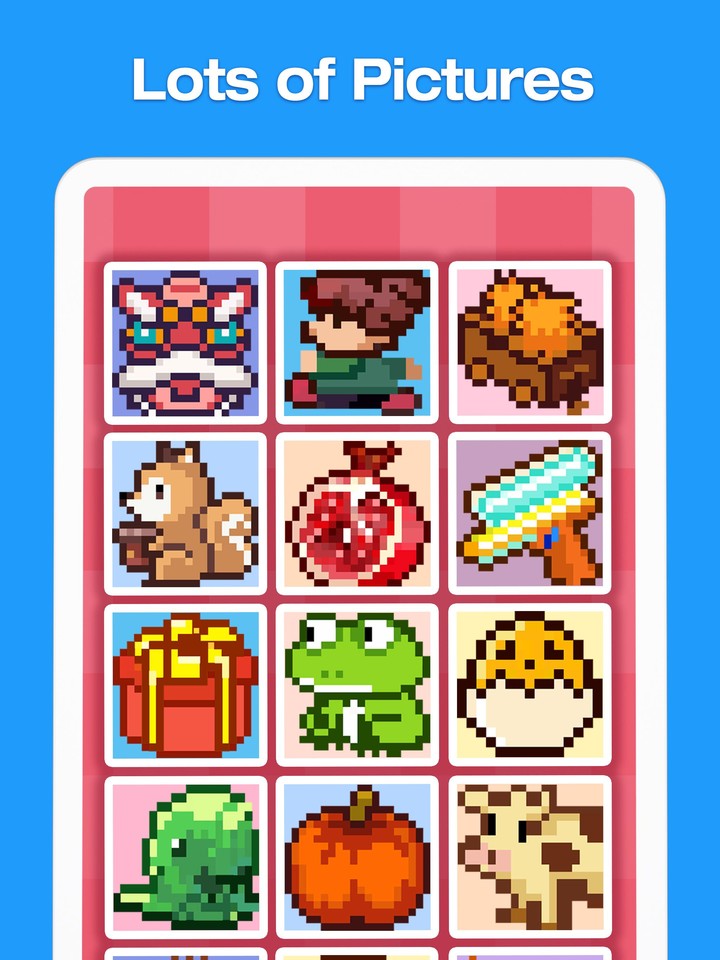Image resolution: width=720 pixels, height=960 pixels.
Task: Pick the striped water gun picture
Action: (x=530, y=513)
